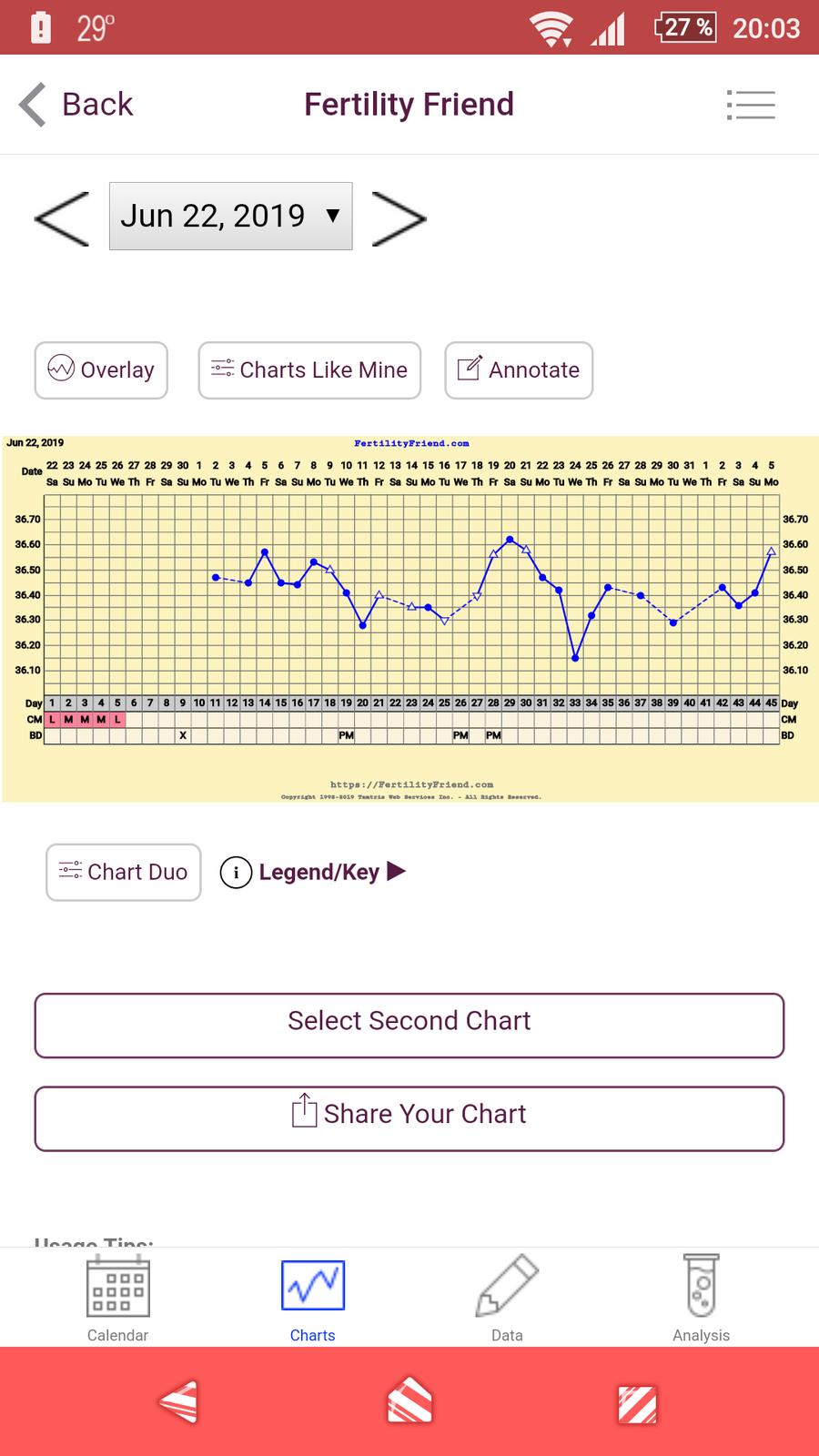Open Charts Like Mine
Screen dimensions: 819x1456
pyautogui.click(x=309, y=370)
